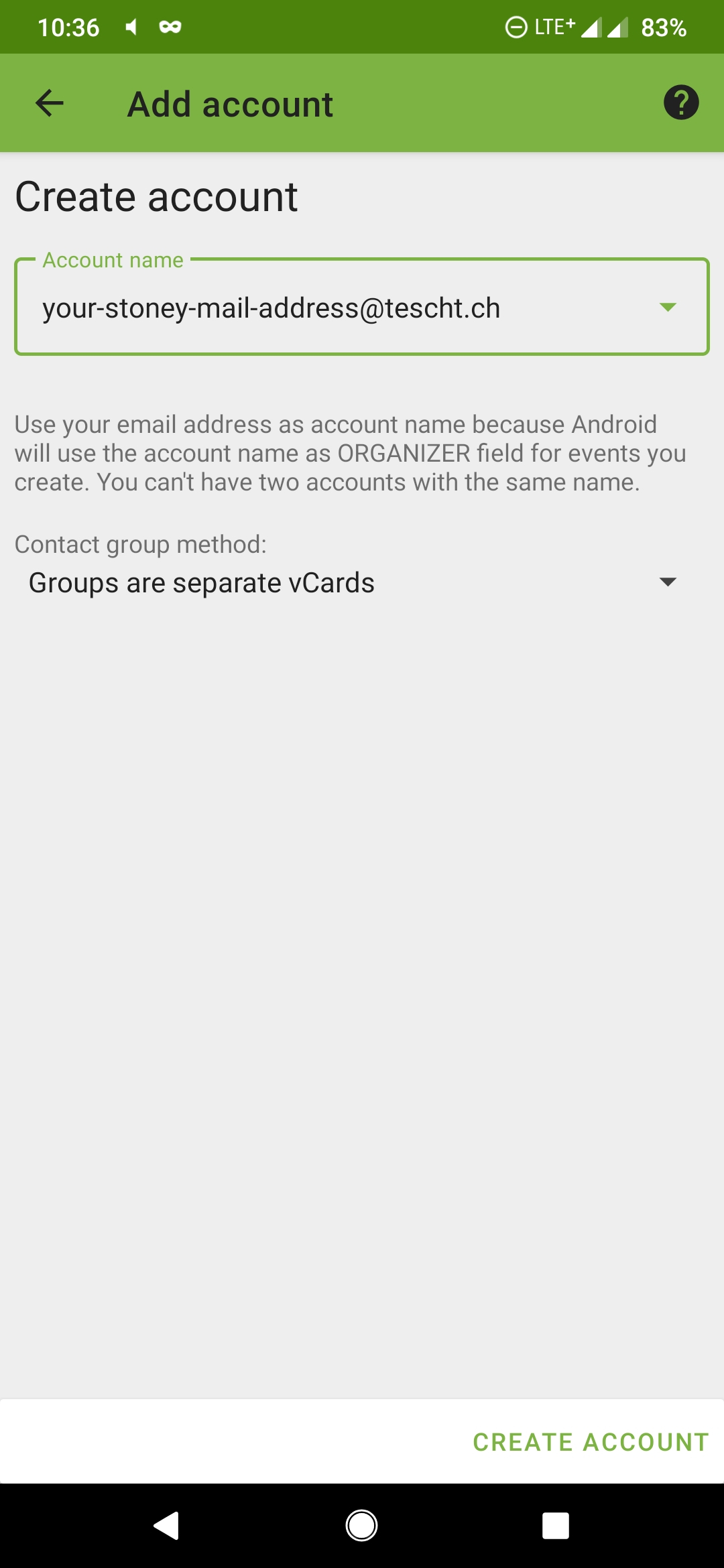Tap the Account name text field
The width and height of the screenshot is (724, 1568).
pyautogui.click(x=362, y=307)
